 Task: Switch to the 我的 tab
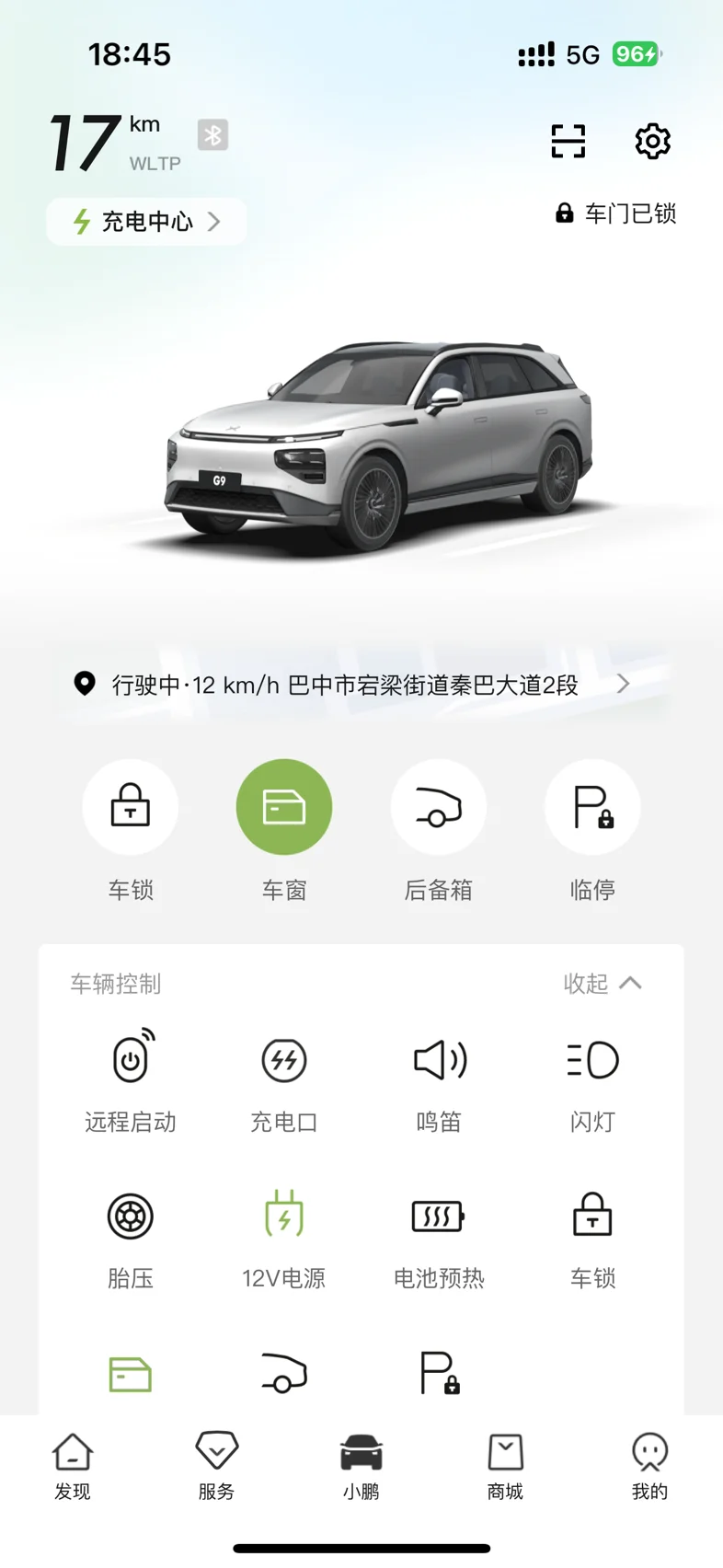[649, 1467]
